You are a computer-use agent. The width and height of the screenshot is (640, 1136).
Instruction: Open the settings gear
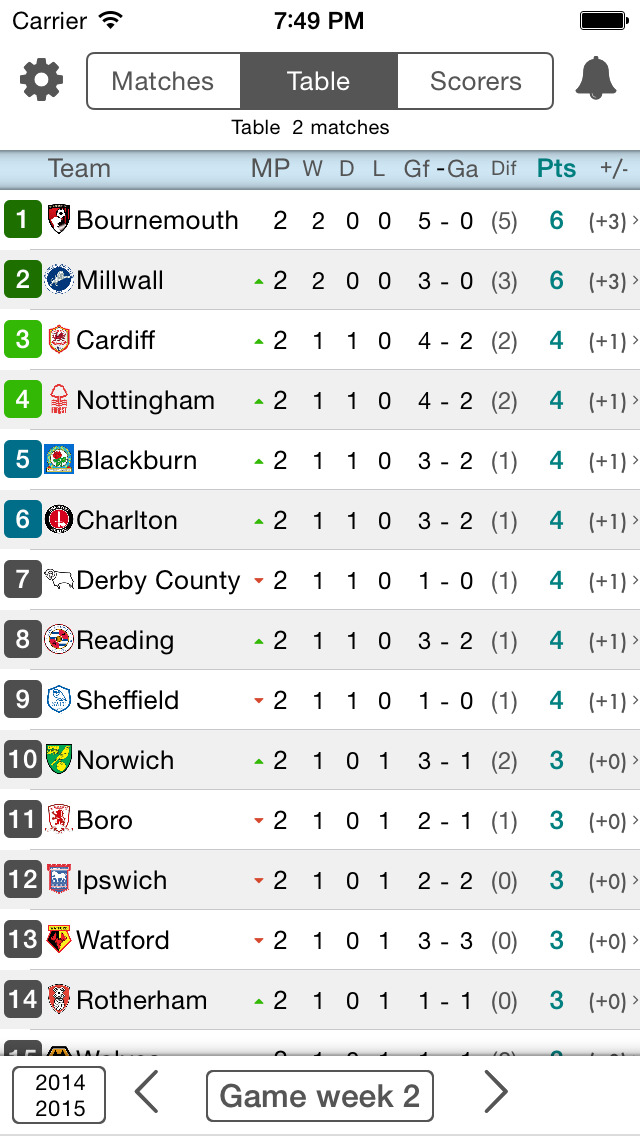pos(41,80)
